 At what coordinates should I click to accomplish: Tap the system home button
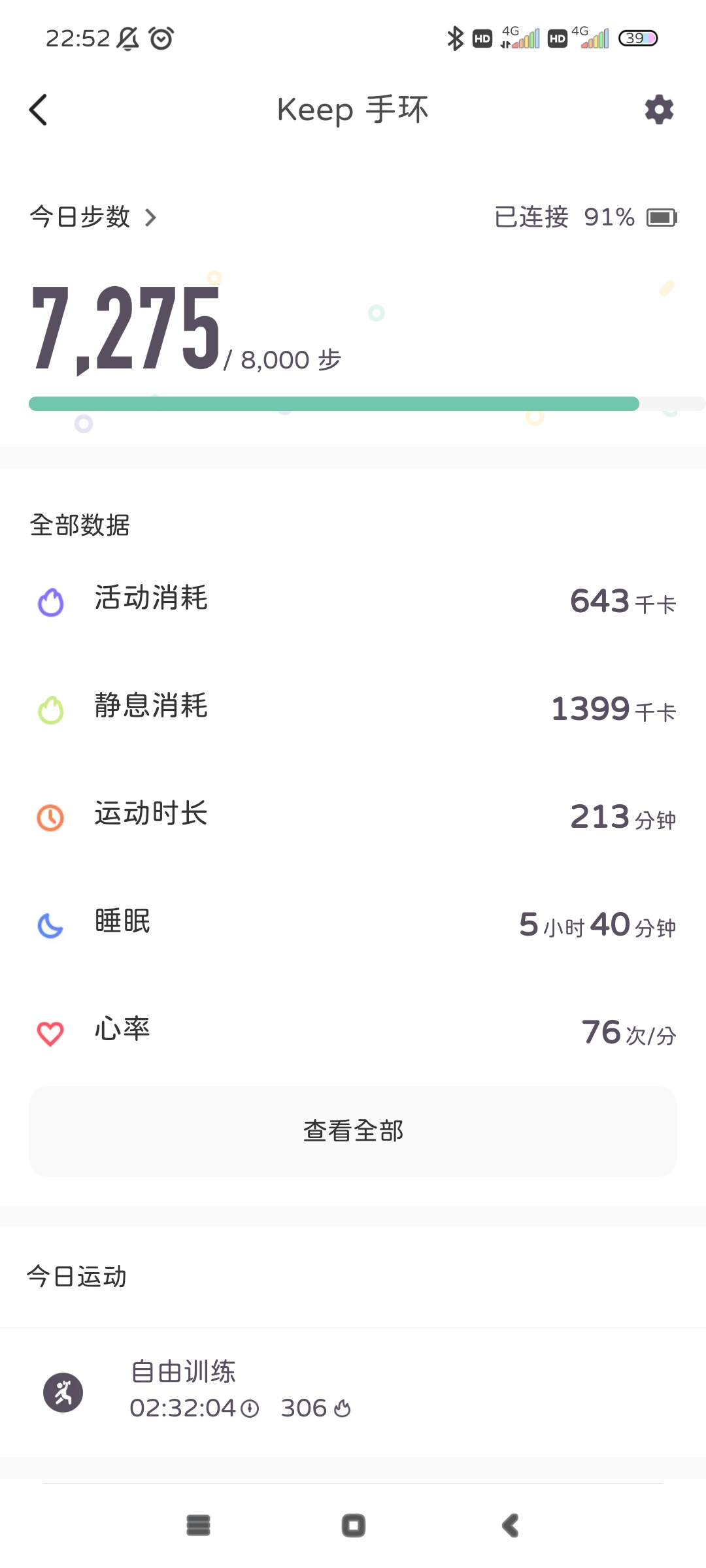pos(353,1526)
